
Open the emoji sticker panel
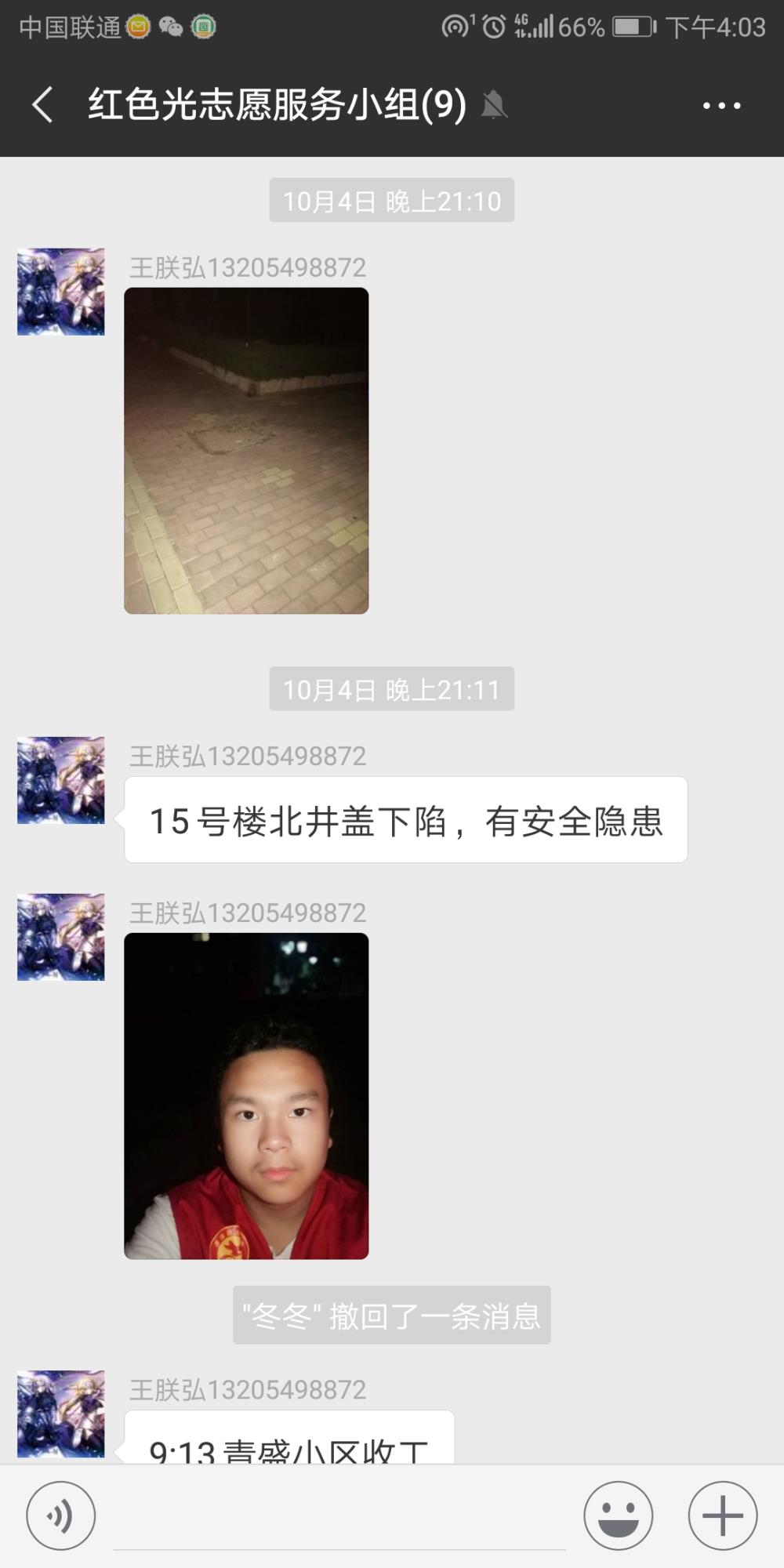coord(618,1515)
